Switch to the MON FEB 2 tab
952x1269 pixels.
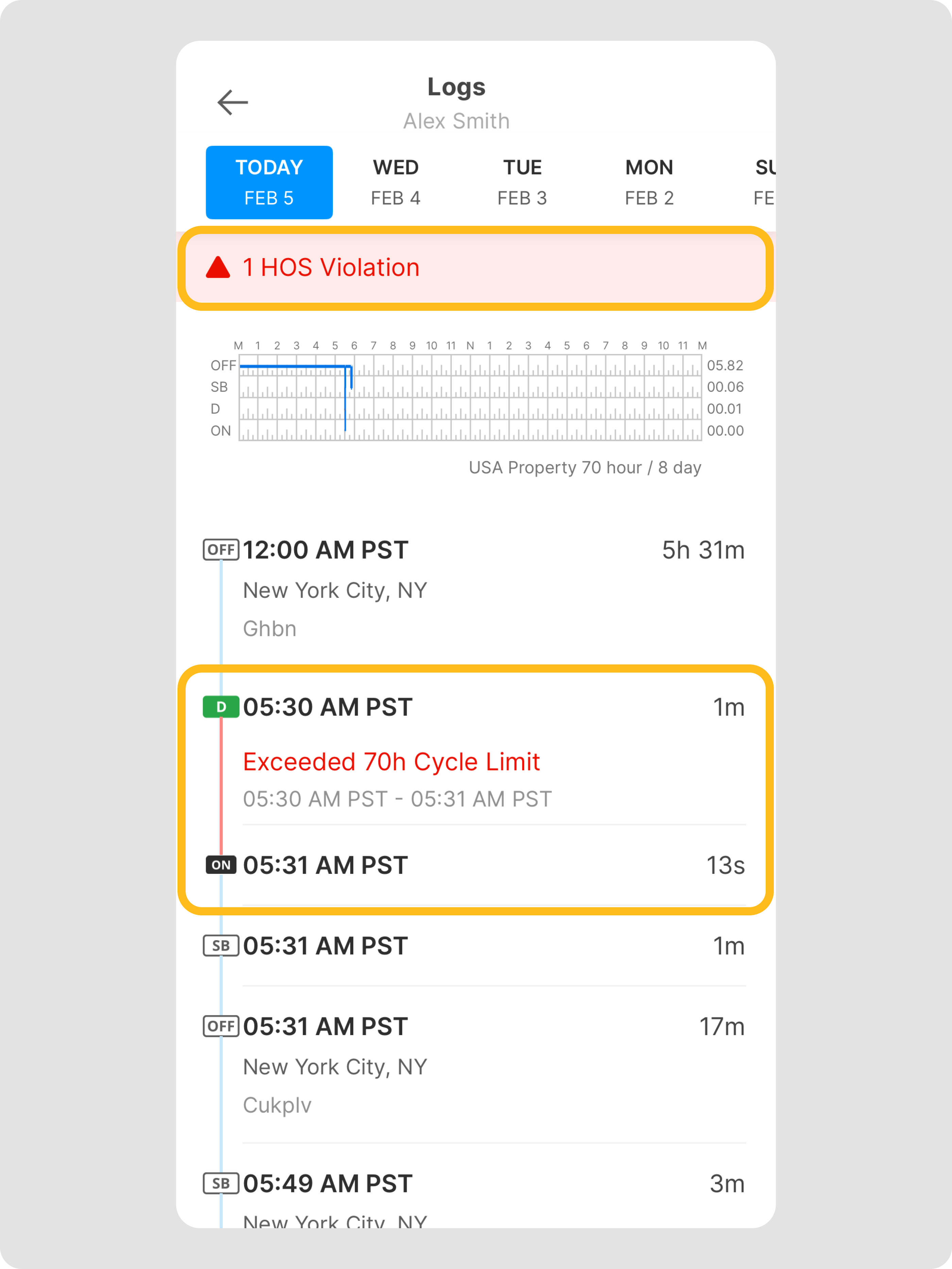(649, 183)
